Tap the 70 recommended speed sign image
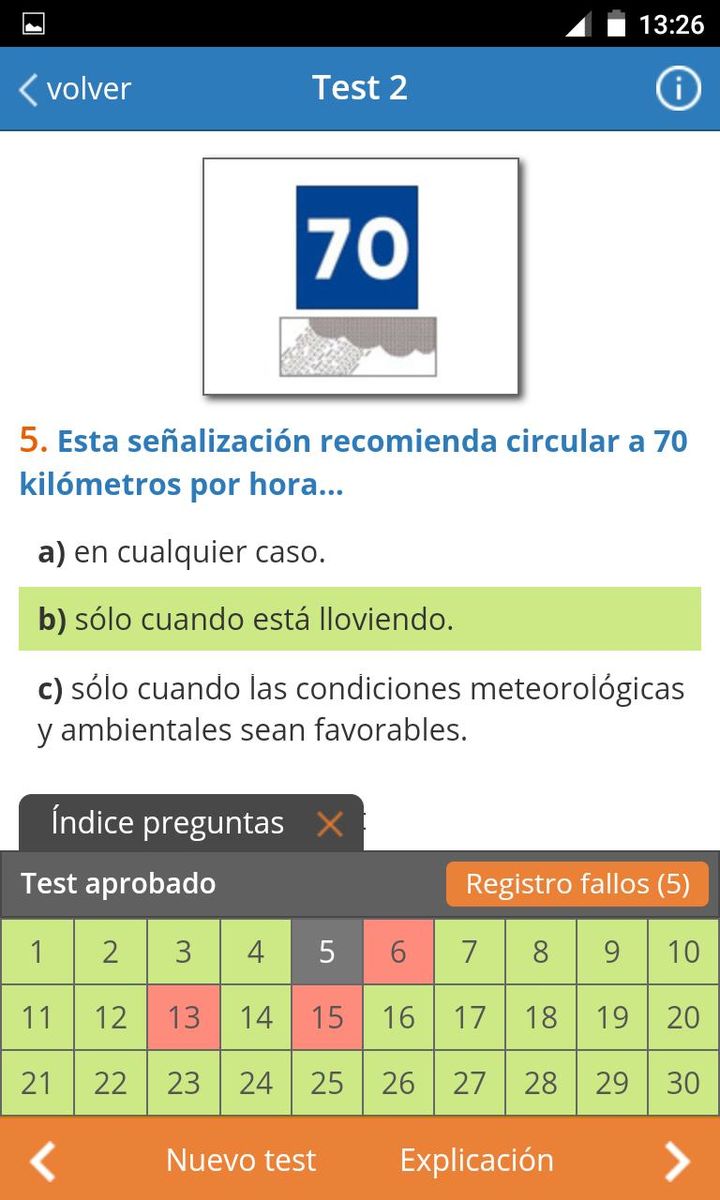Image resolution: width=720 pixels, height=1200 pixels. (360, 272)
